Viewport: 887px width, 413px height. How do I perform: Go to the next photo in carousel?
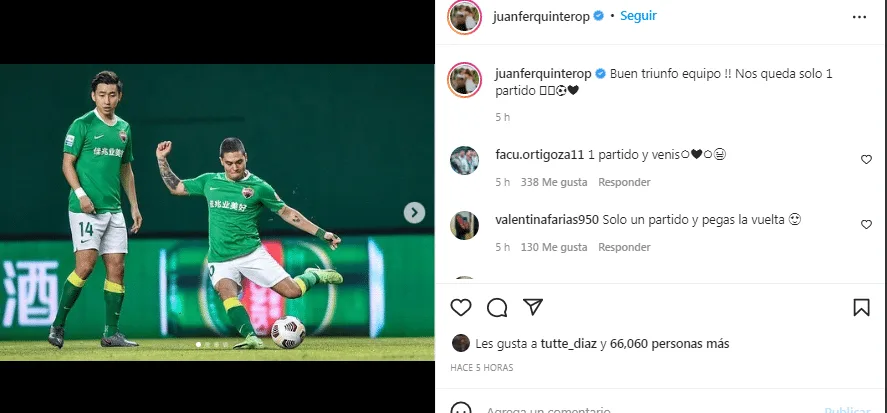[414, 212]
